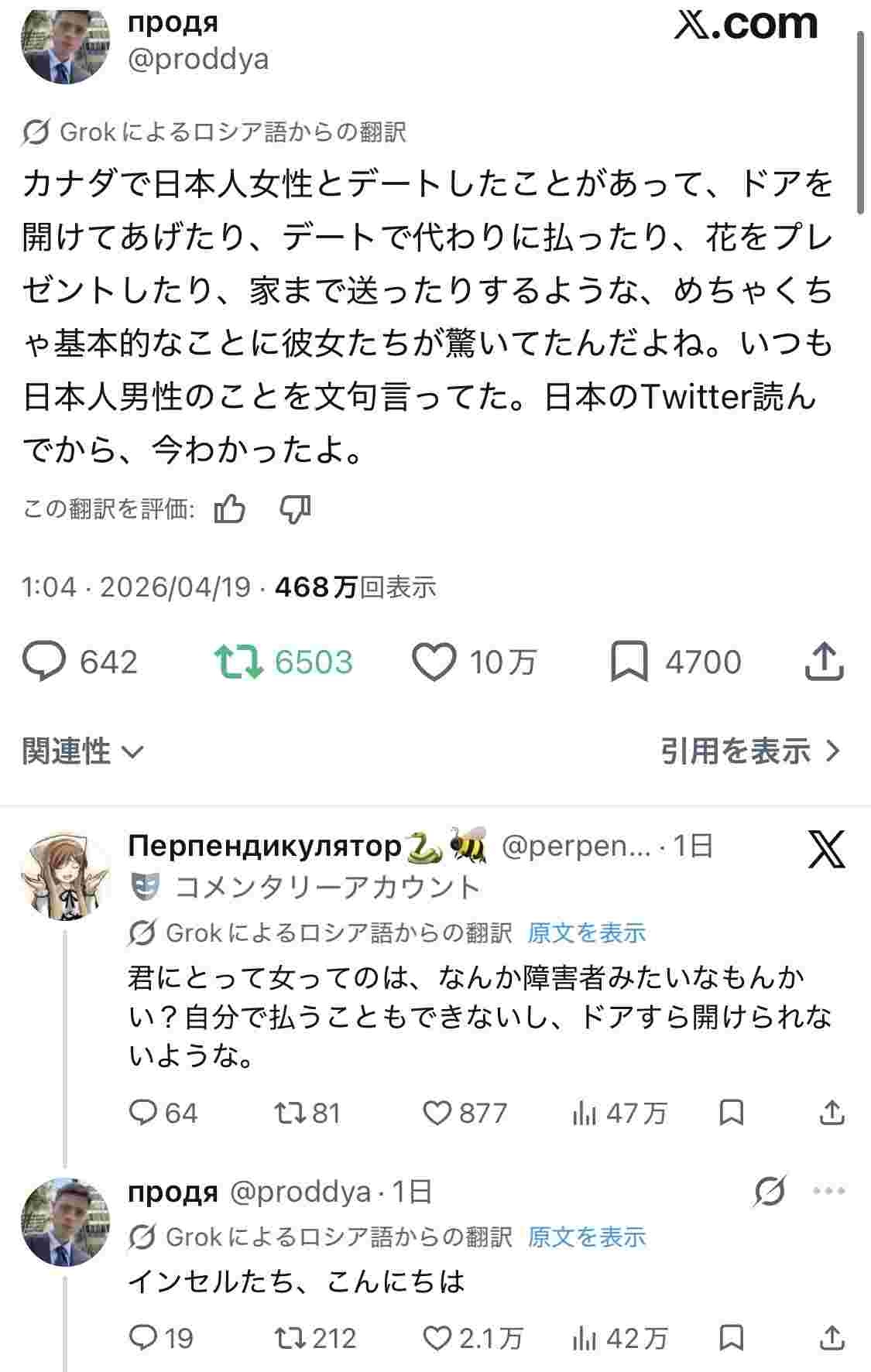This screenshot has height=1372, width=871.
Task: Bookmark Перпендикулятор's reply
Action: pos(732,1113)
